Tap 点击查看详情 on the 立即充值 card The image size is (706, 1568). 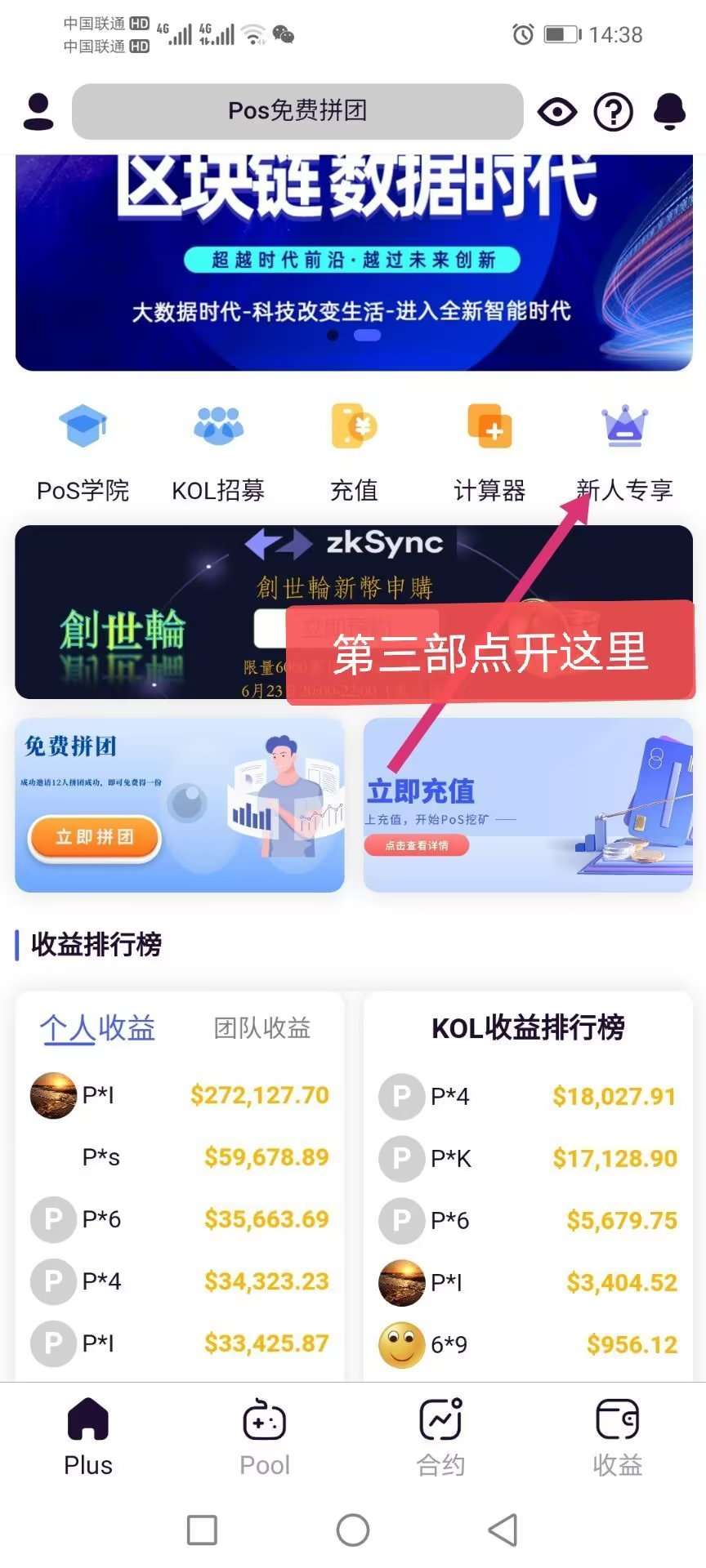pyautogui.click(x=417, y=845)
